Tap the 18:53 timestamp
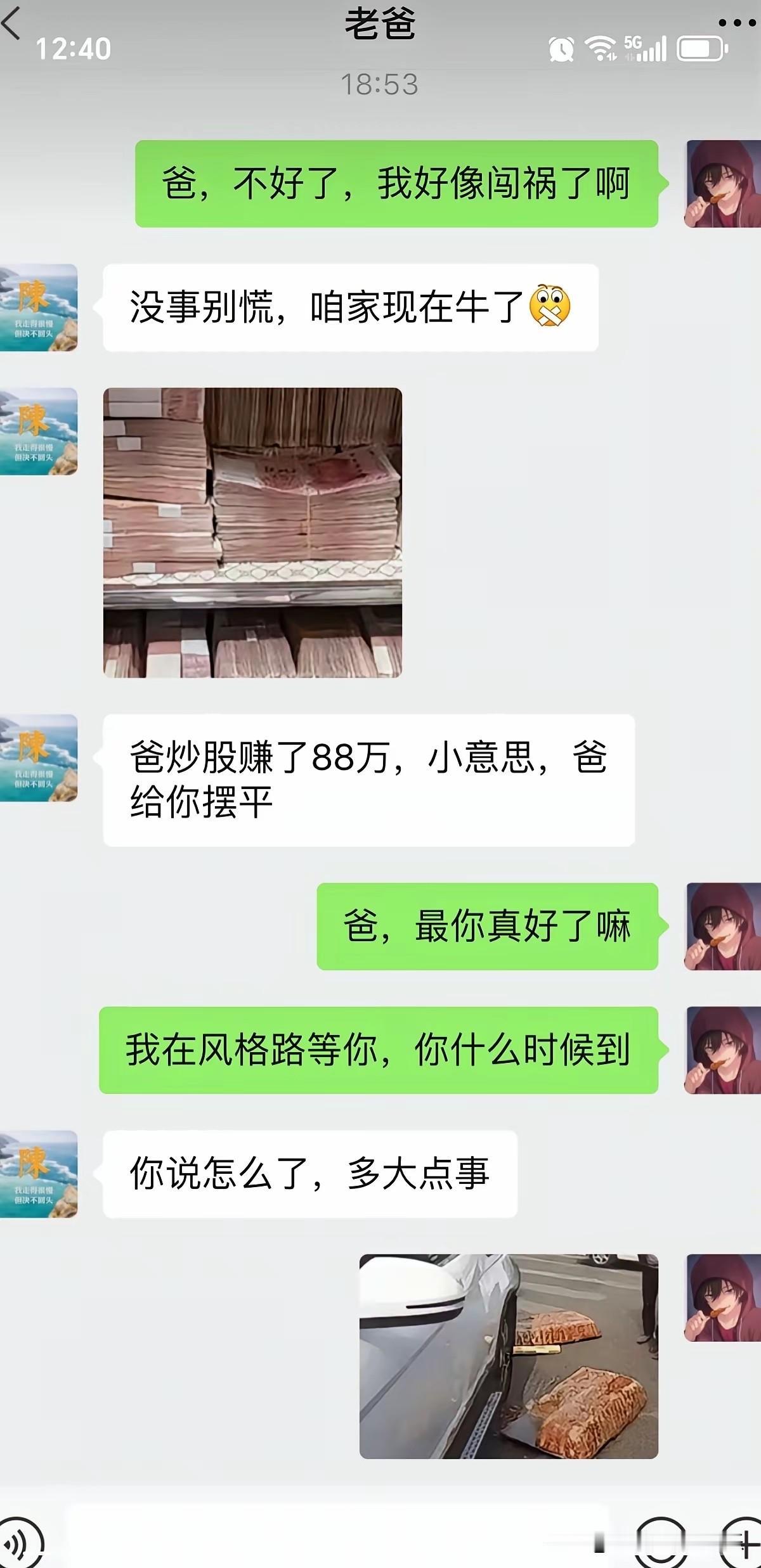The height and width of the screenshot is (1568, 761). pos(379,84)
